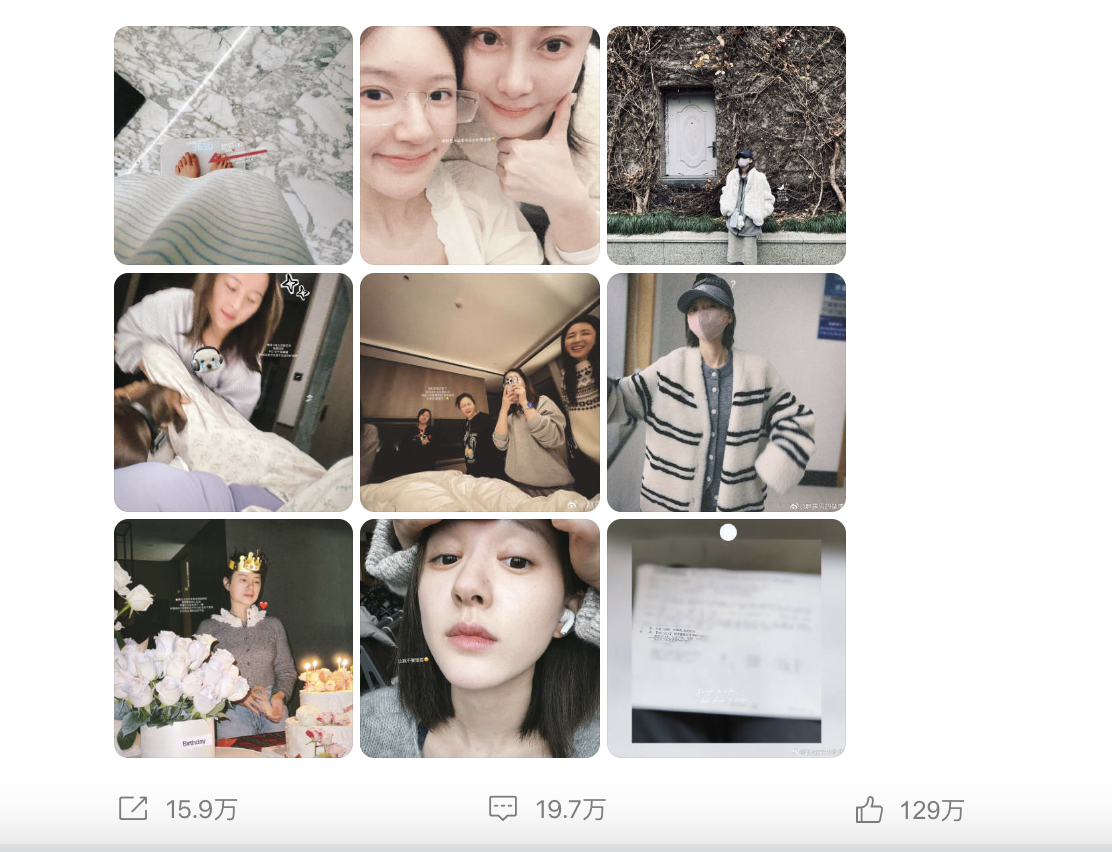Open the photo with the brown dog
Viewport: 1112px width, 852px height.
point(233,392)
